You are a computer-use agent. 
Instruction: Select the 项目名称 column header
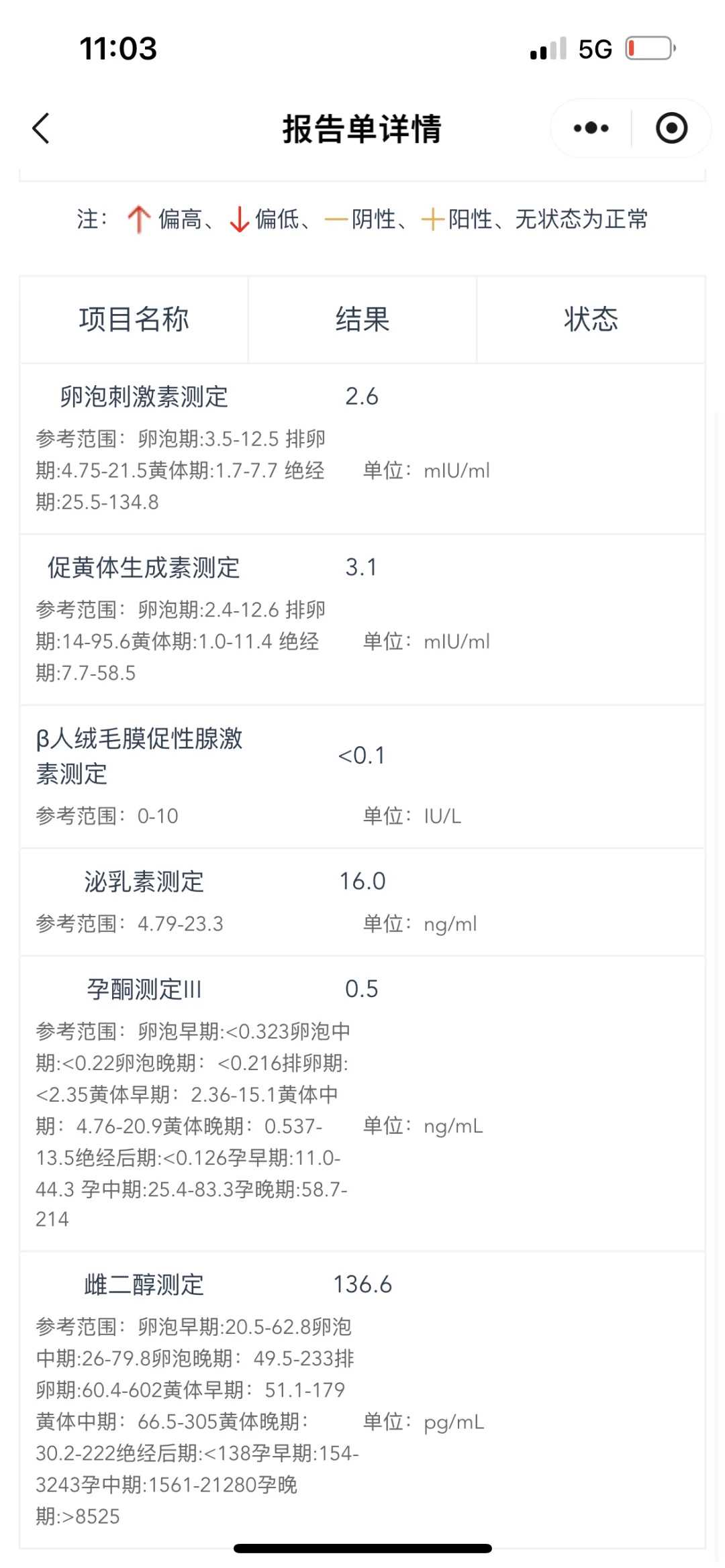pyautogui.click(x=134, y=320)
